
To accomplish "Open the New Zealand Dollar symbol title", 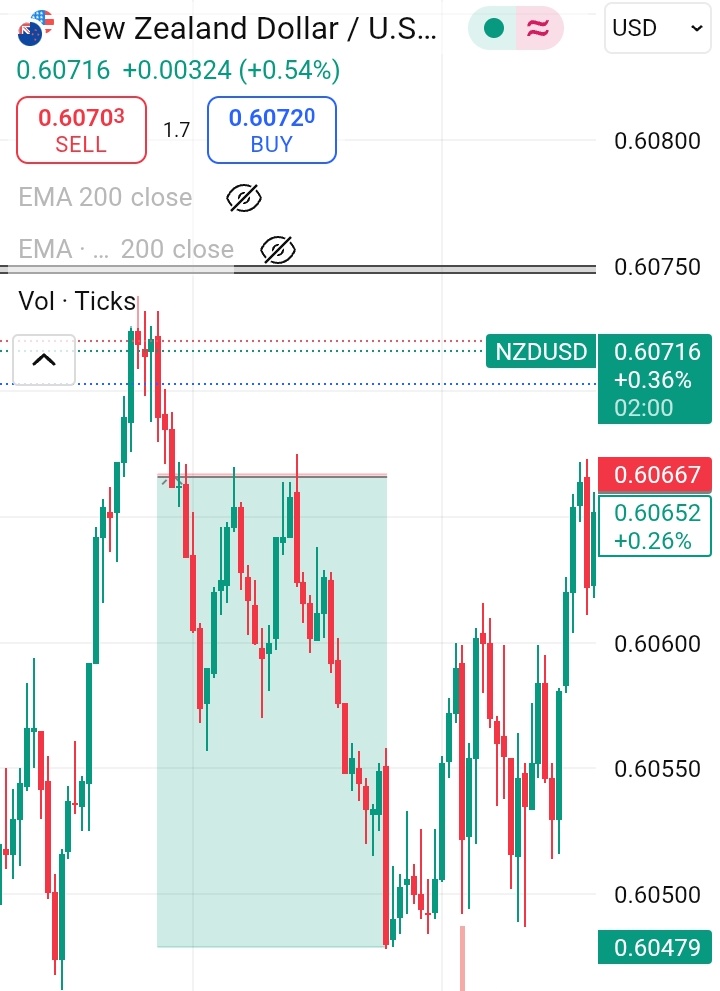I will pyautogui.click(x=250, y=28).
